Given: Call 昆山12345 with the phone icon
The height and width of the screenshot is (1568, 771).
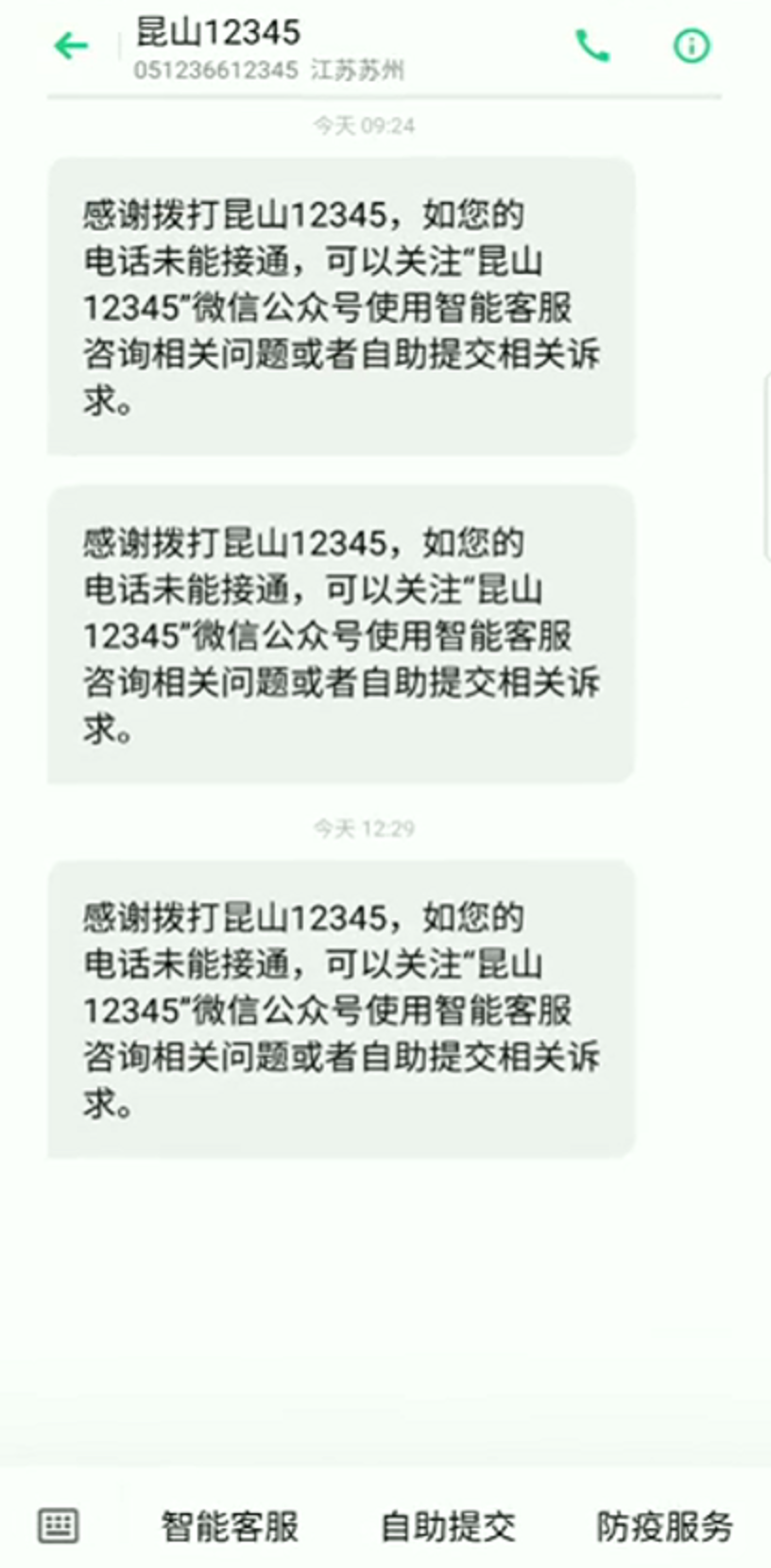Looking at the screenshot, I should click(592, 45).
